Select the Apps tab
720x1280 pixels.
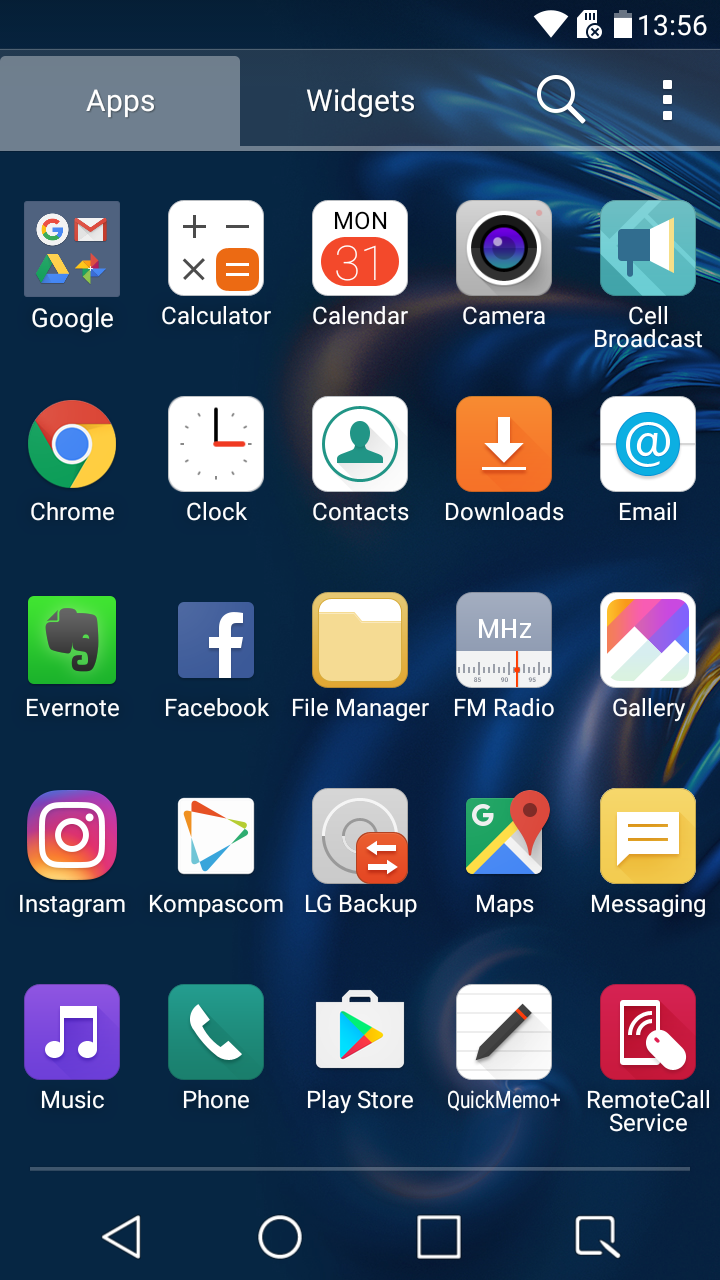point(120,101)
